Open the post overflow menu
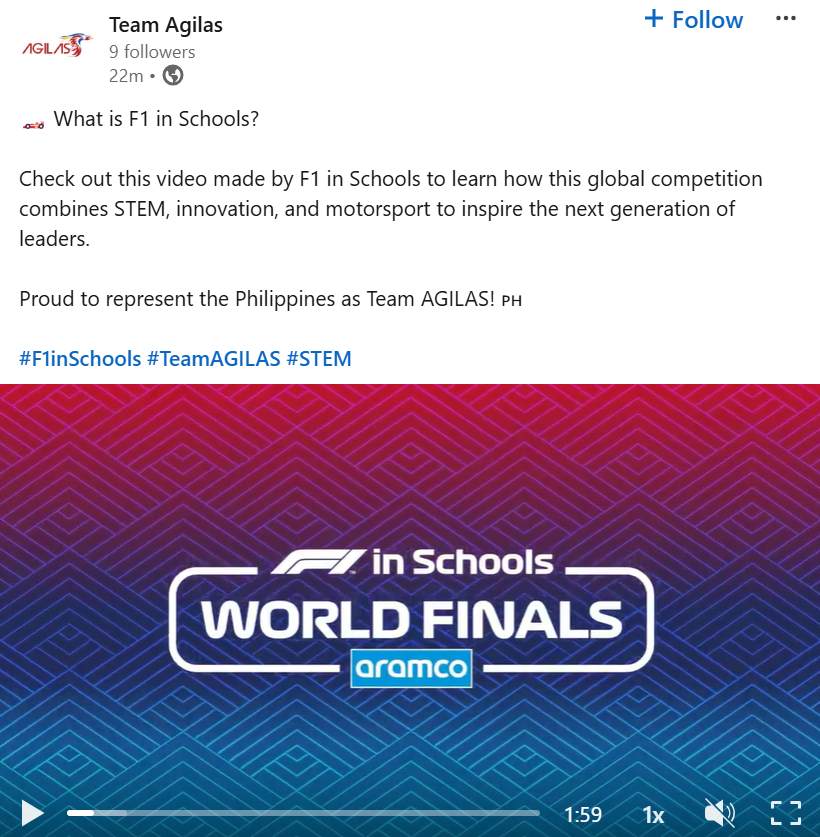This screenshot has height=837, width=820. (786, 19)
